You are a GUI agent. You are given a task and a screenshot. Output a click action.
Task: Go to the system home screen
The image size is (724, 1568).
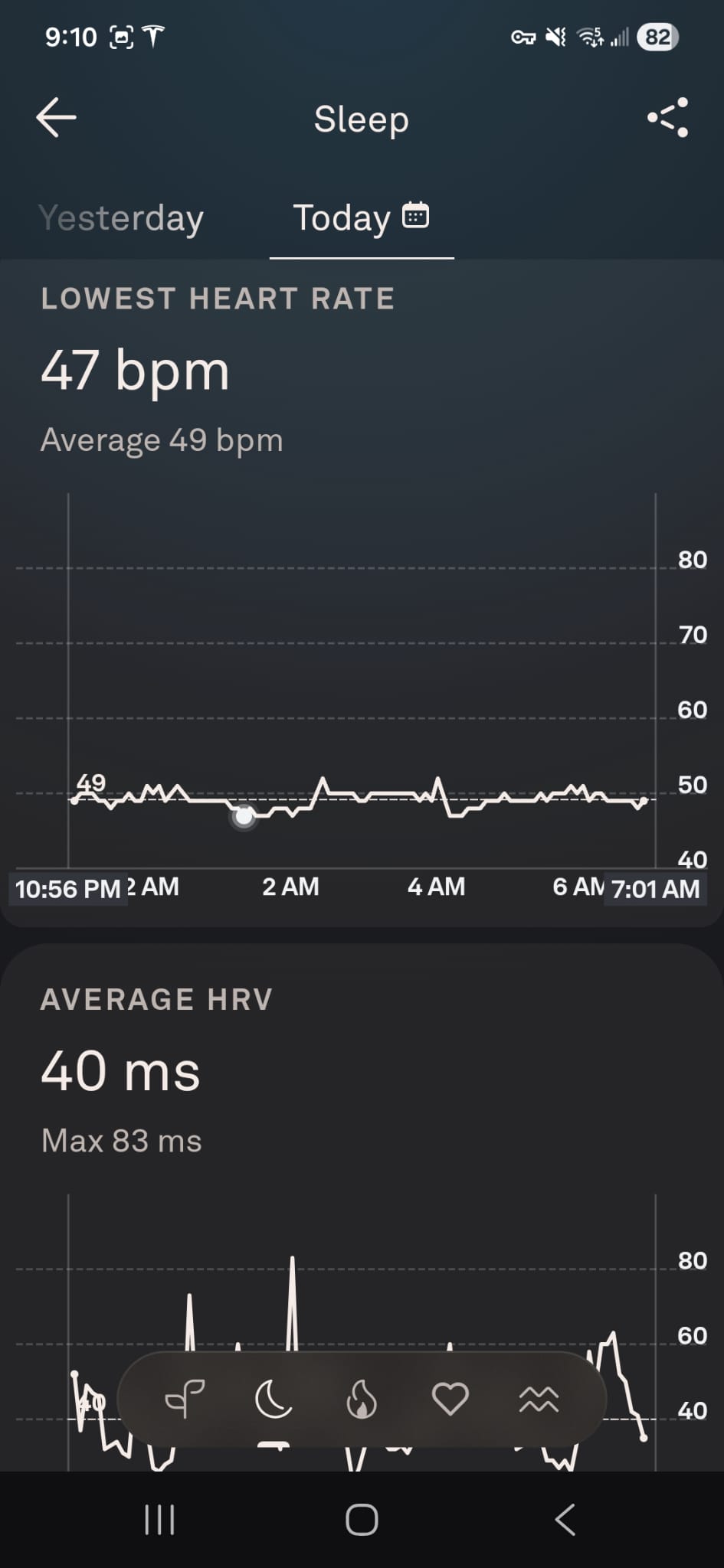point(362,1520)
